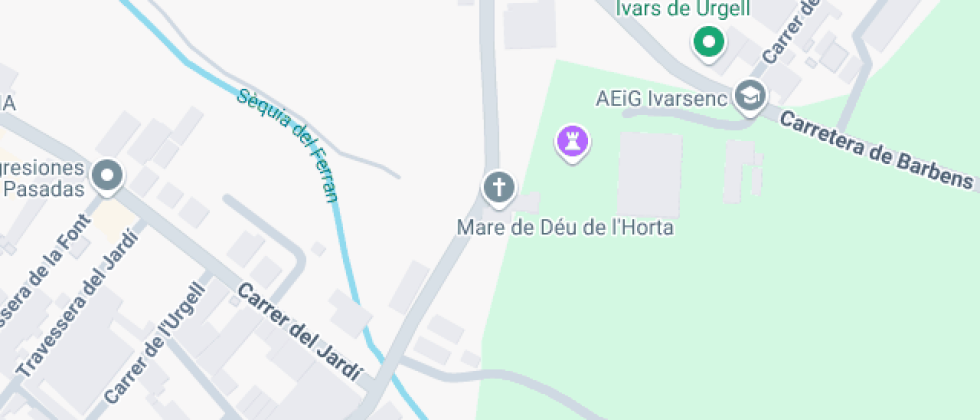The image size is (980, 420).
Task: Select the gray pin beside Pasadas label
Action: pos(107,177)
